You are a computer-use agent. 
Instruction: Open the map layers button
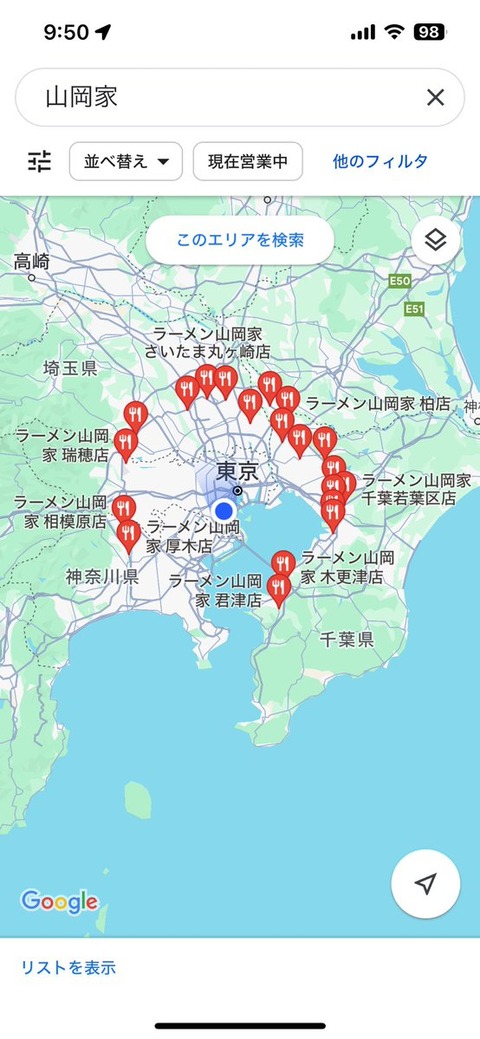(x=436, y=241)
